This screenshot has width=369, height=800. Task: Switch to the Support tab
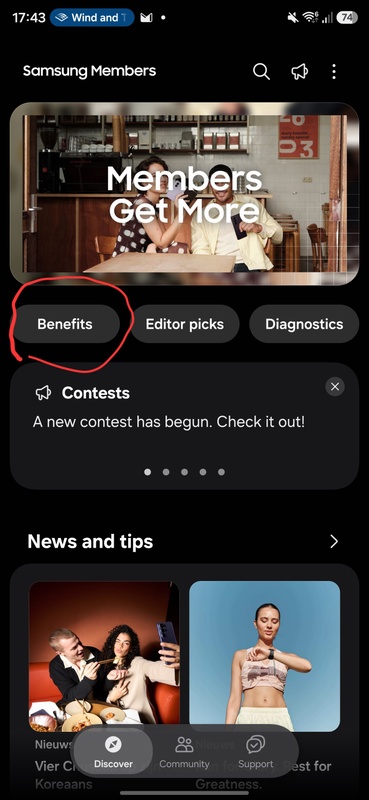255,752
